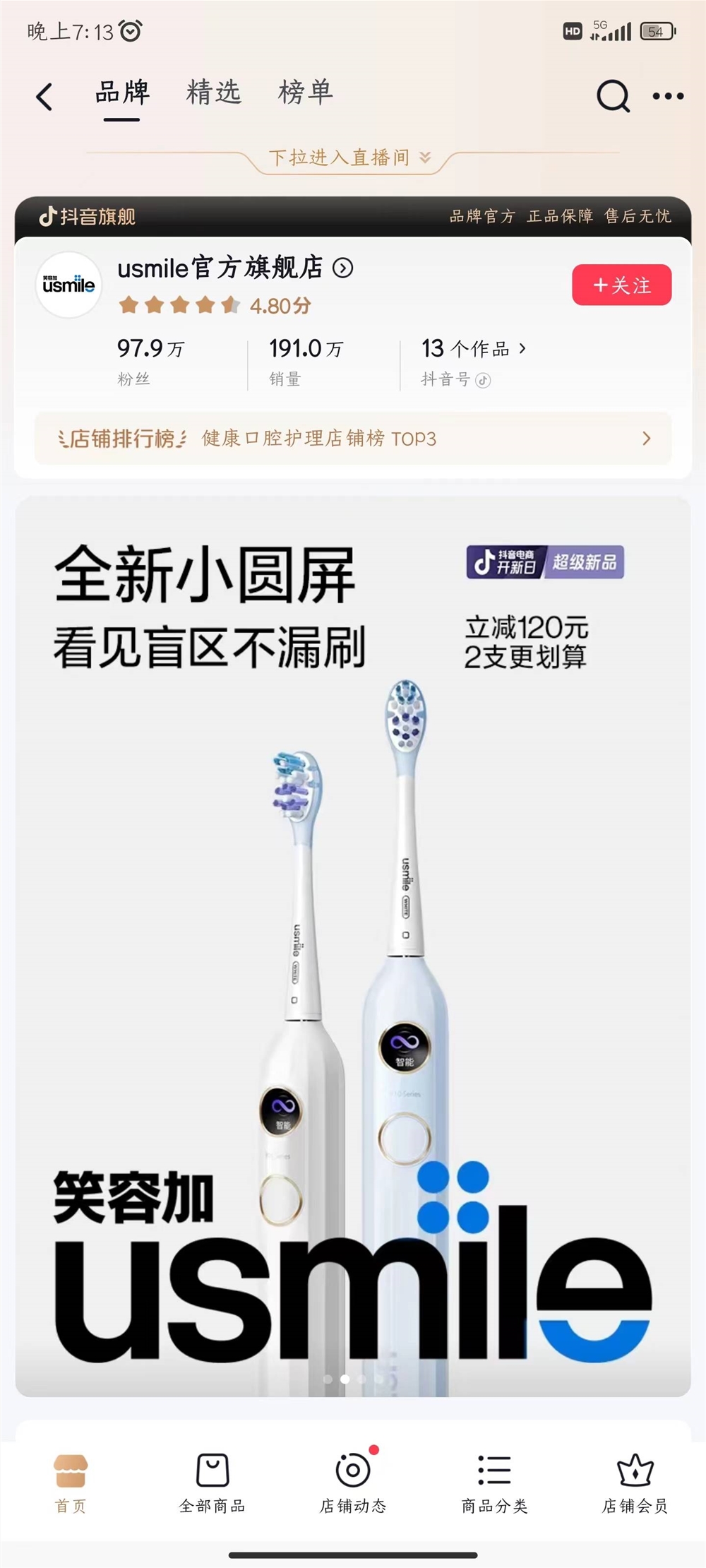This screenshot has height=1568, width=706.
Task: Open the 全部商品 bottom tab
Action: [212, 1483]
